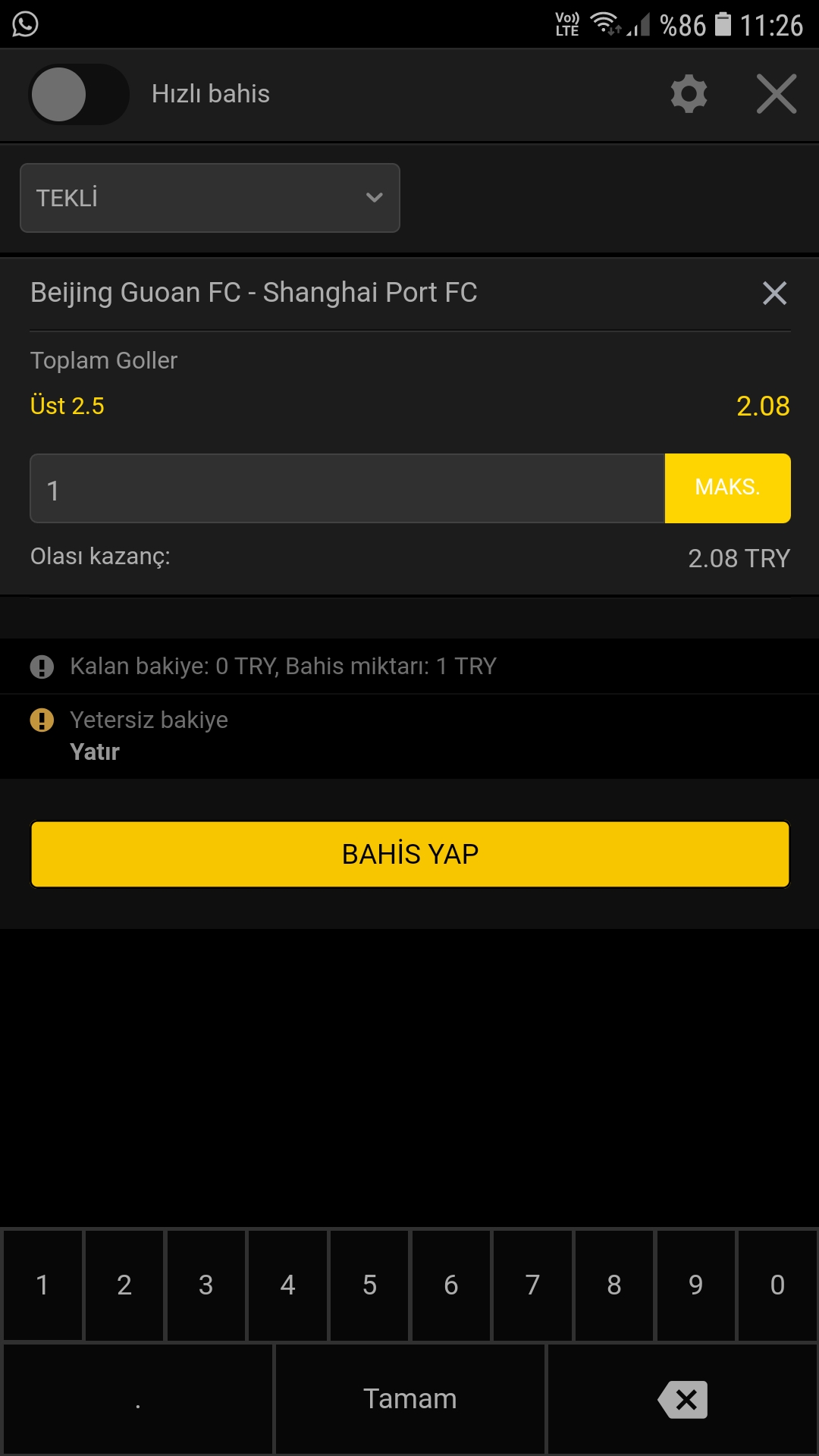
Task: Delete last digit with backspace key
Action: [x=682, y=1398]
